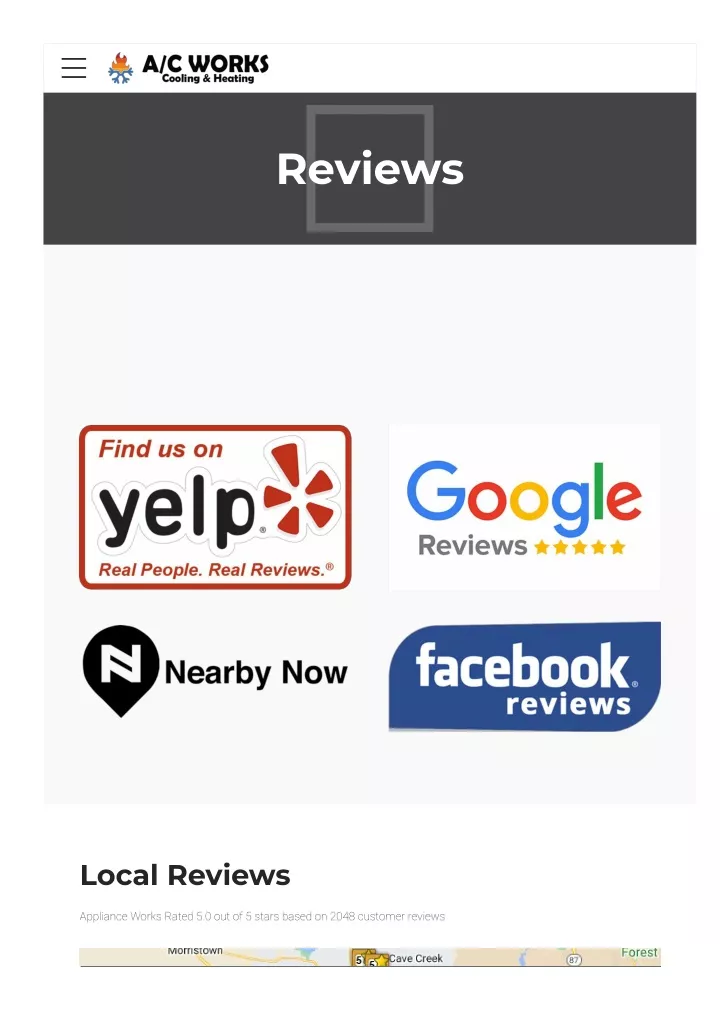720x1018 pixels.
Task: Open the Facebook Reviews badge
Action: point(524,677)
